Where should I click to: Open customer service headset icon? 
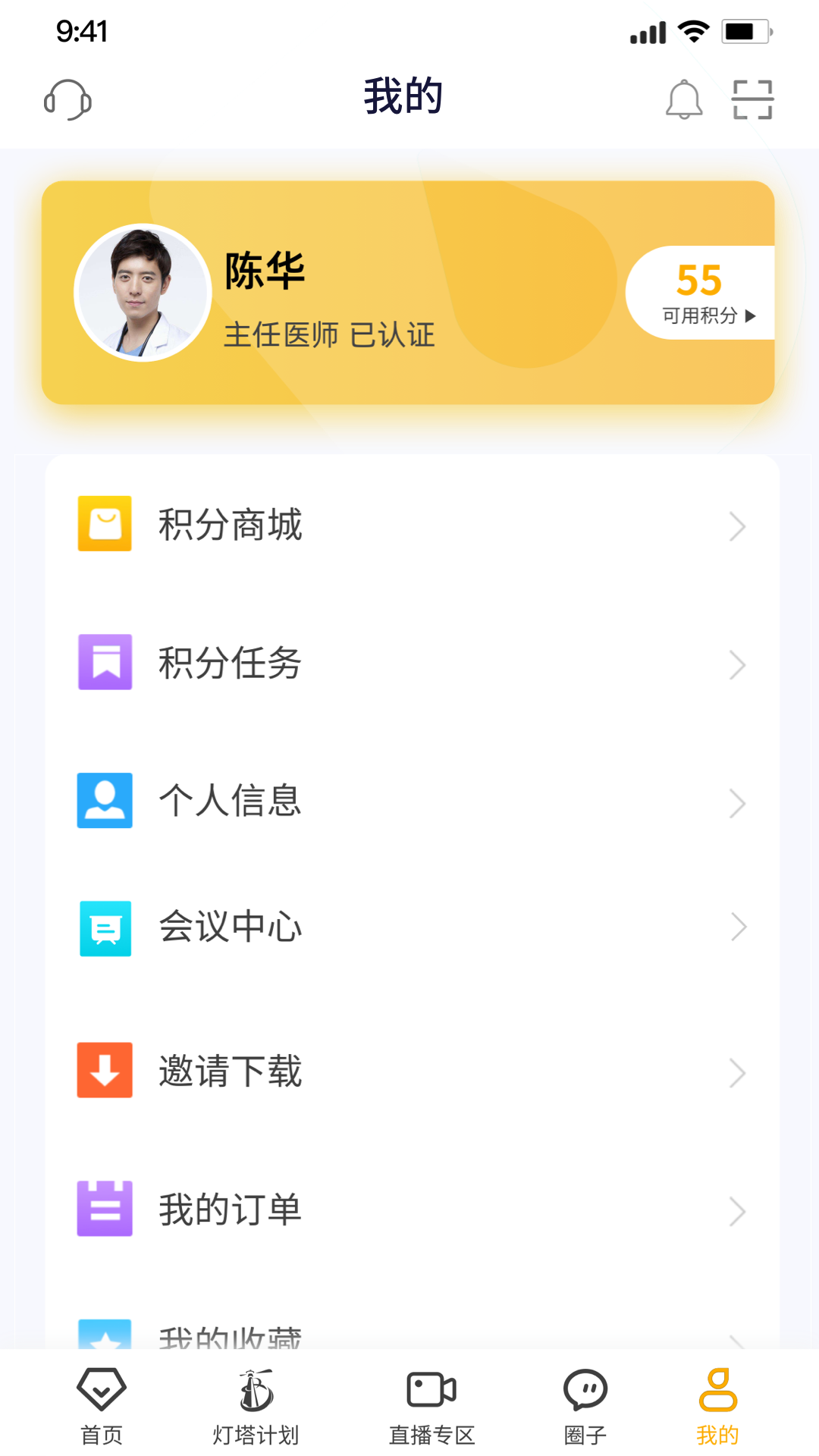click(x=68, y=99)
